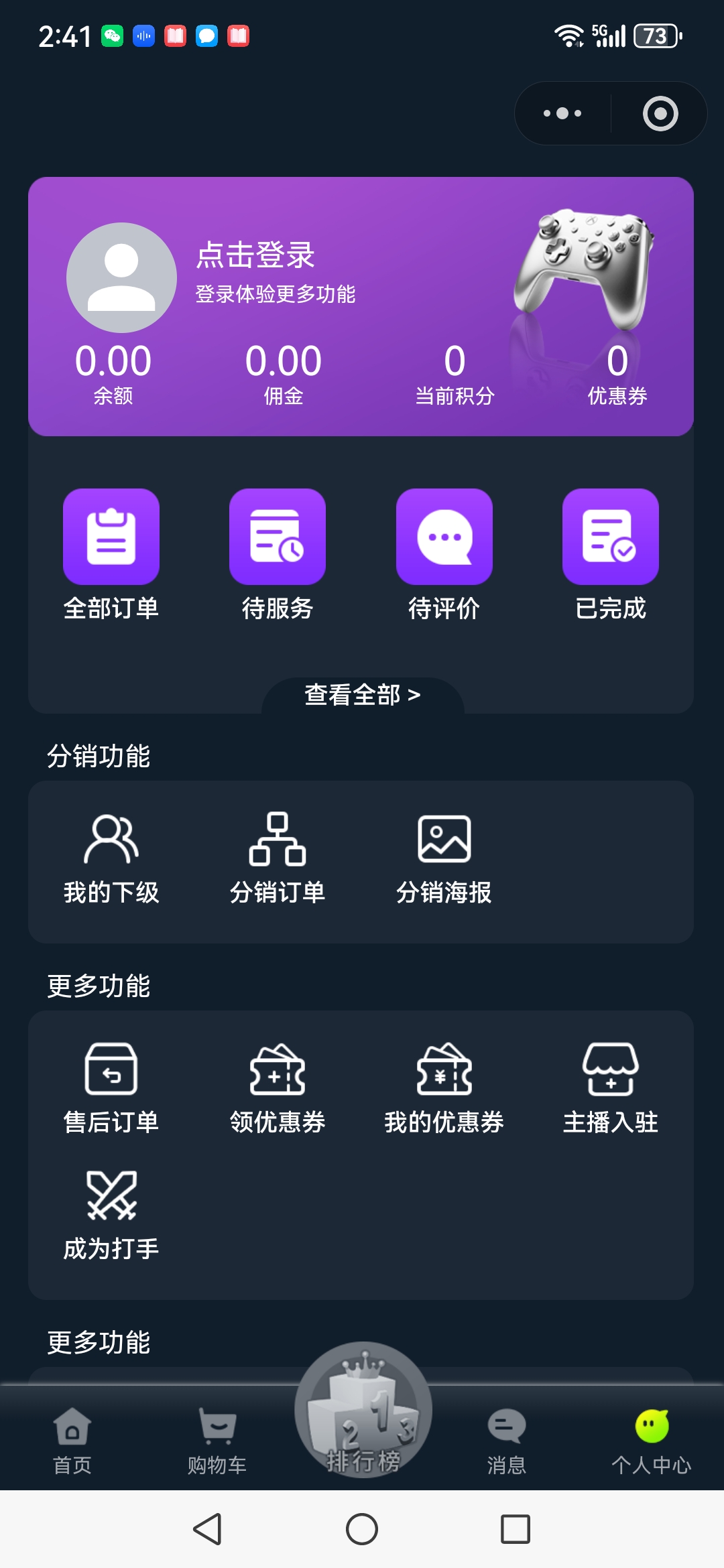Open 分销海报 poster

tap(444, 858)
